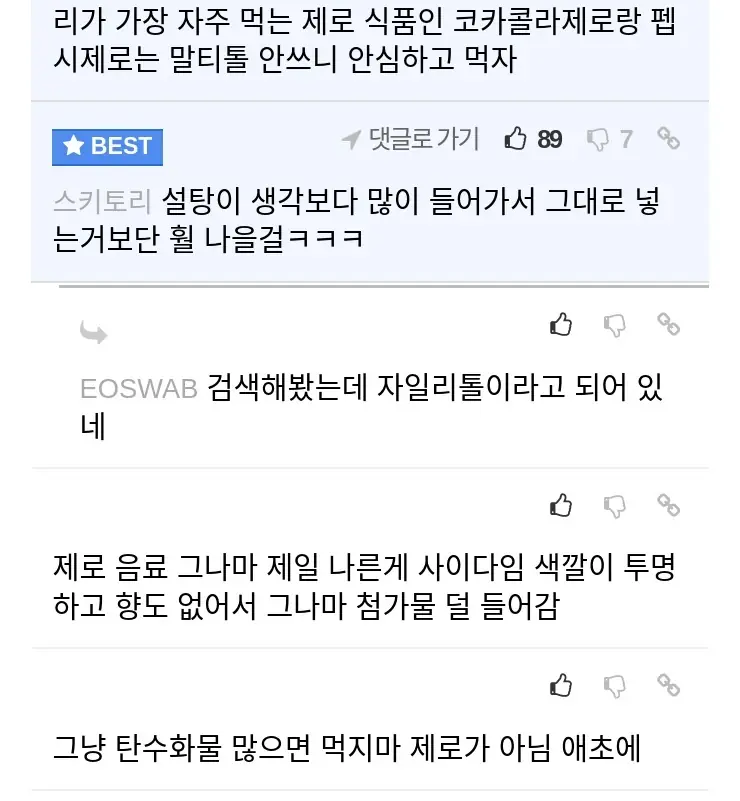
Task: Downvote the BEST comment by 스키토리
Action: tap(598, 139)
